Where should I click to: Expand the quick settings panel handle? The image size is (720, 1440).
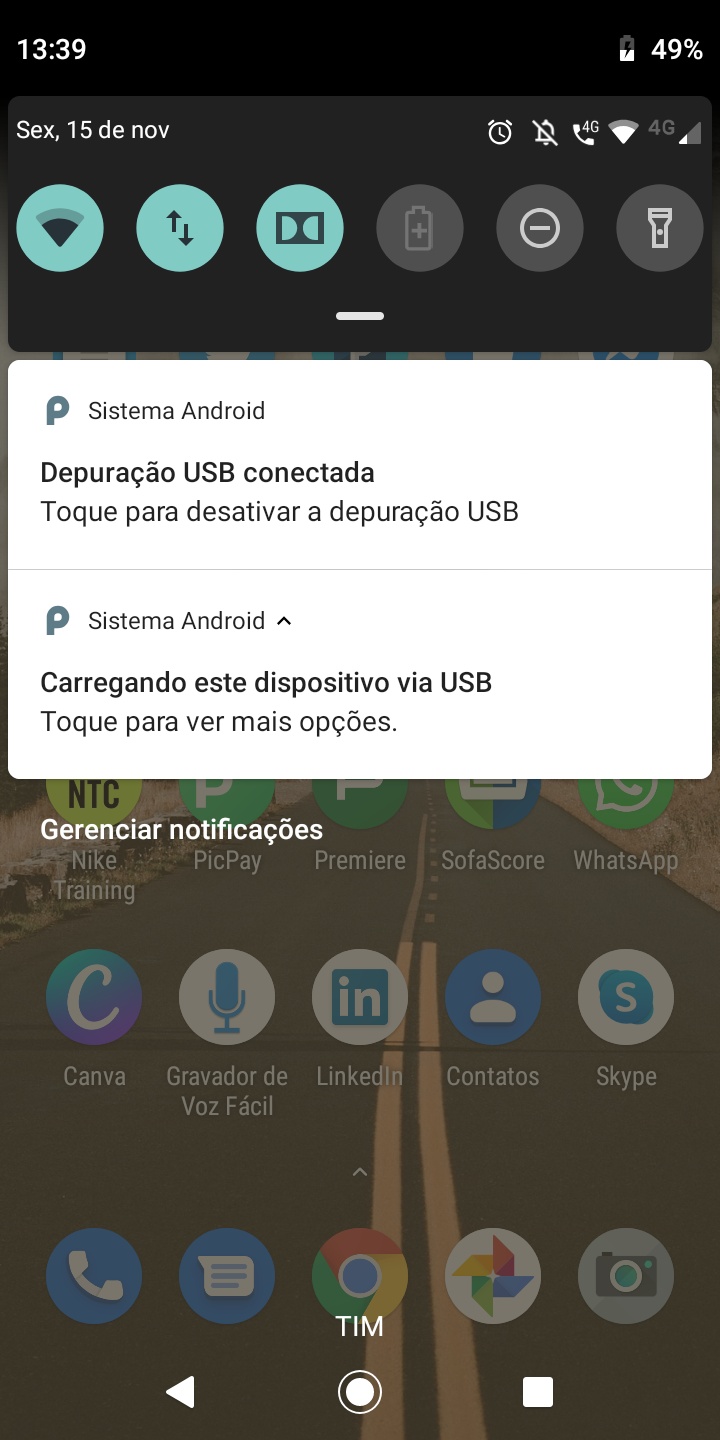(360, 316)
